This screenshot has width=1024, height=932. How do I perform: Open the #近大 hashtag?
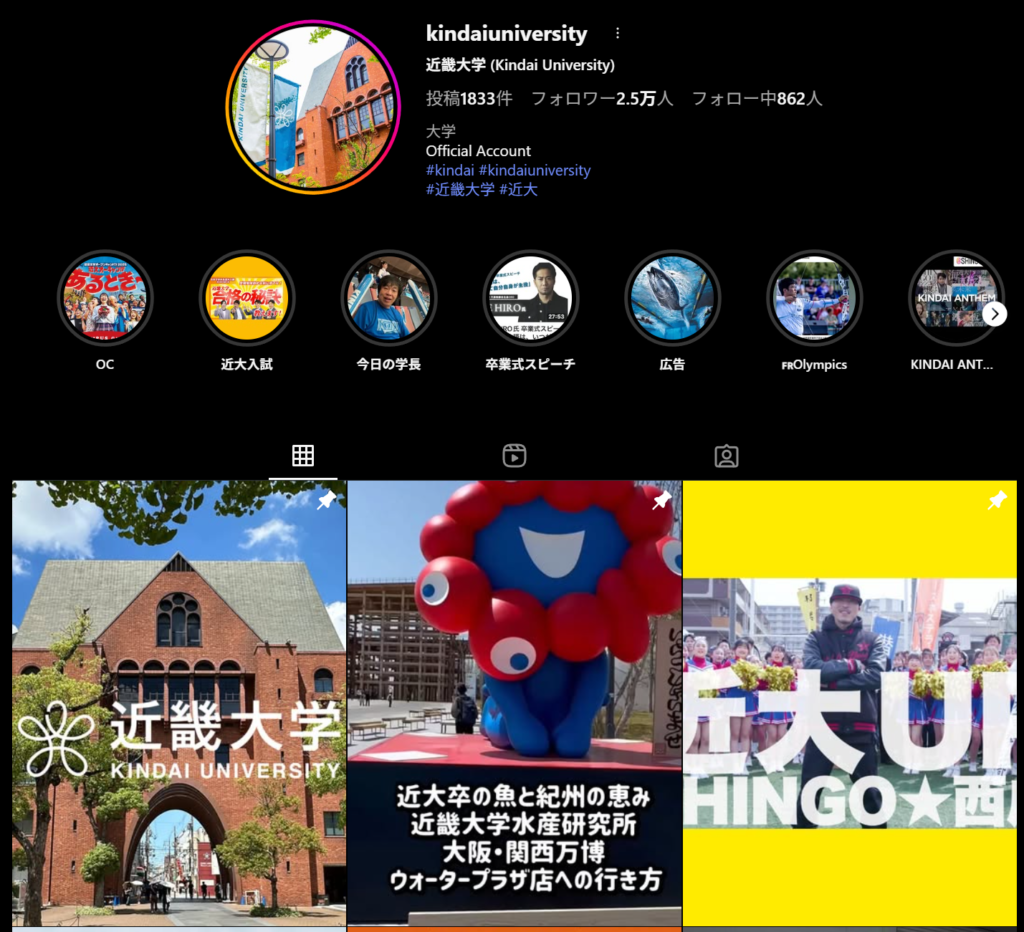pyautogui.click(x=519, y=189)
